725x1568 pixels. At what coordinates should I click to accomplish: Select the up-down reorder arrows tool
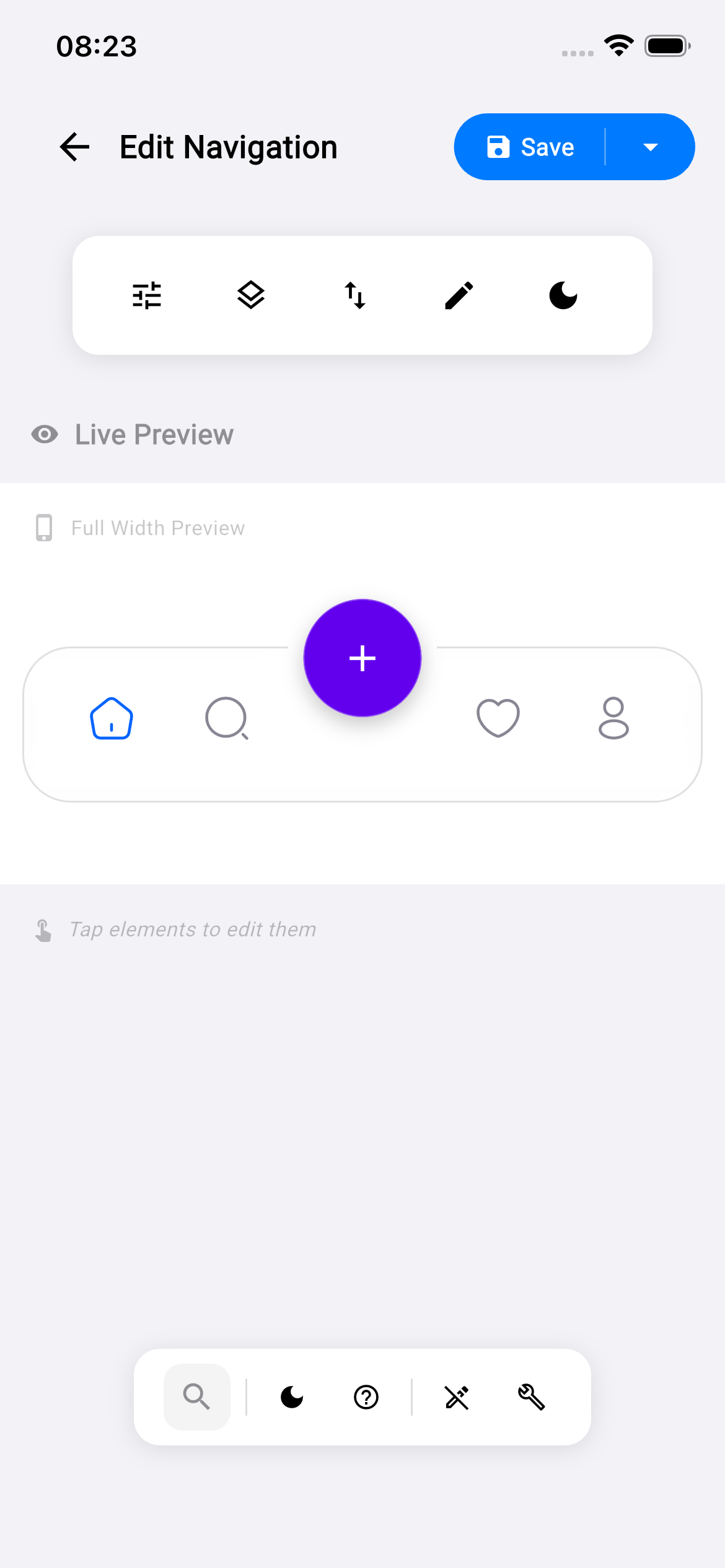(355, 295)
